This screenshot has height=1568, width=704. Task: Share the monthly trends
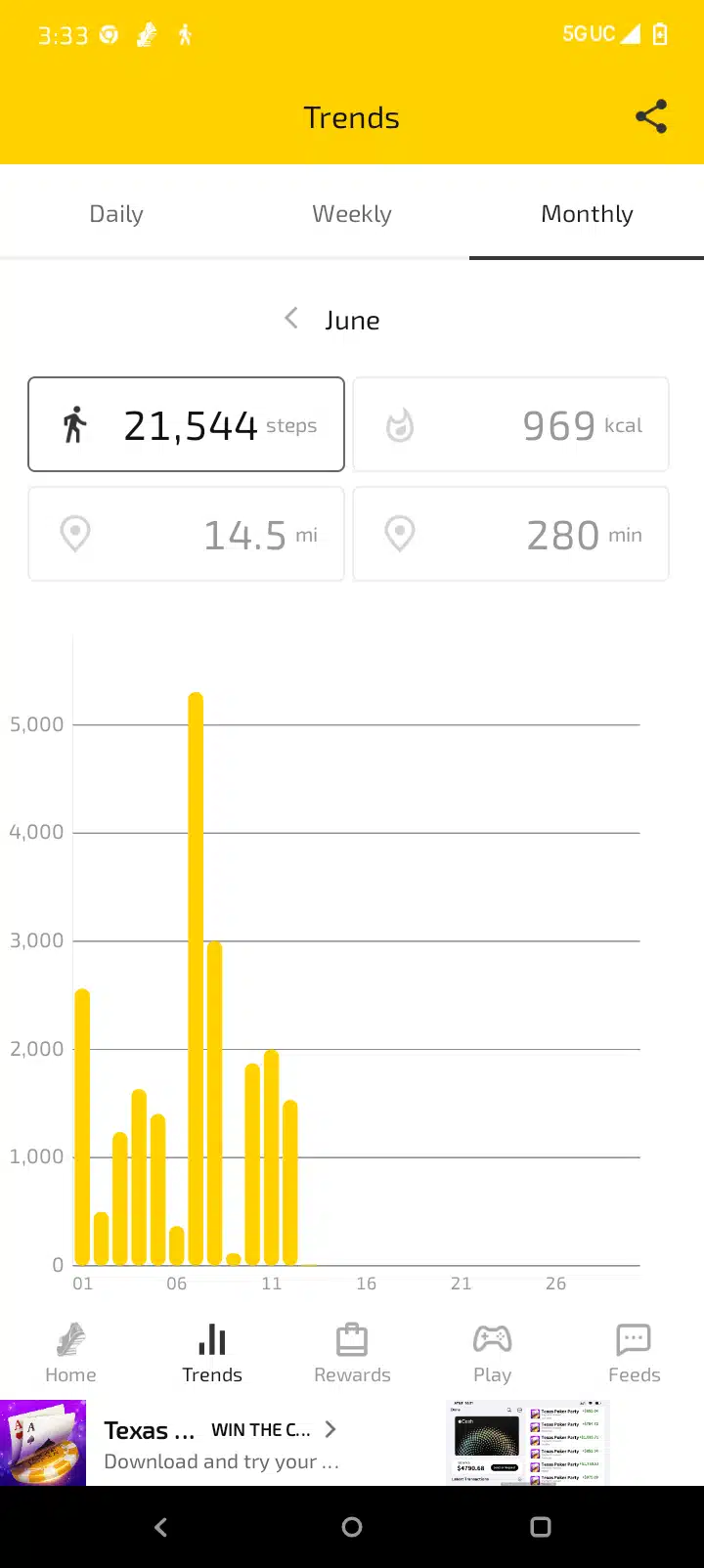pyautogui.click(x=651, y=117)
